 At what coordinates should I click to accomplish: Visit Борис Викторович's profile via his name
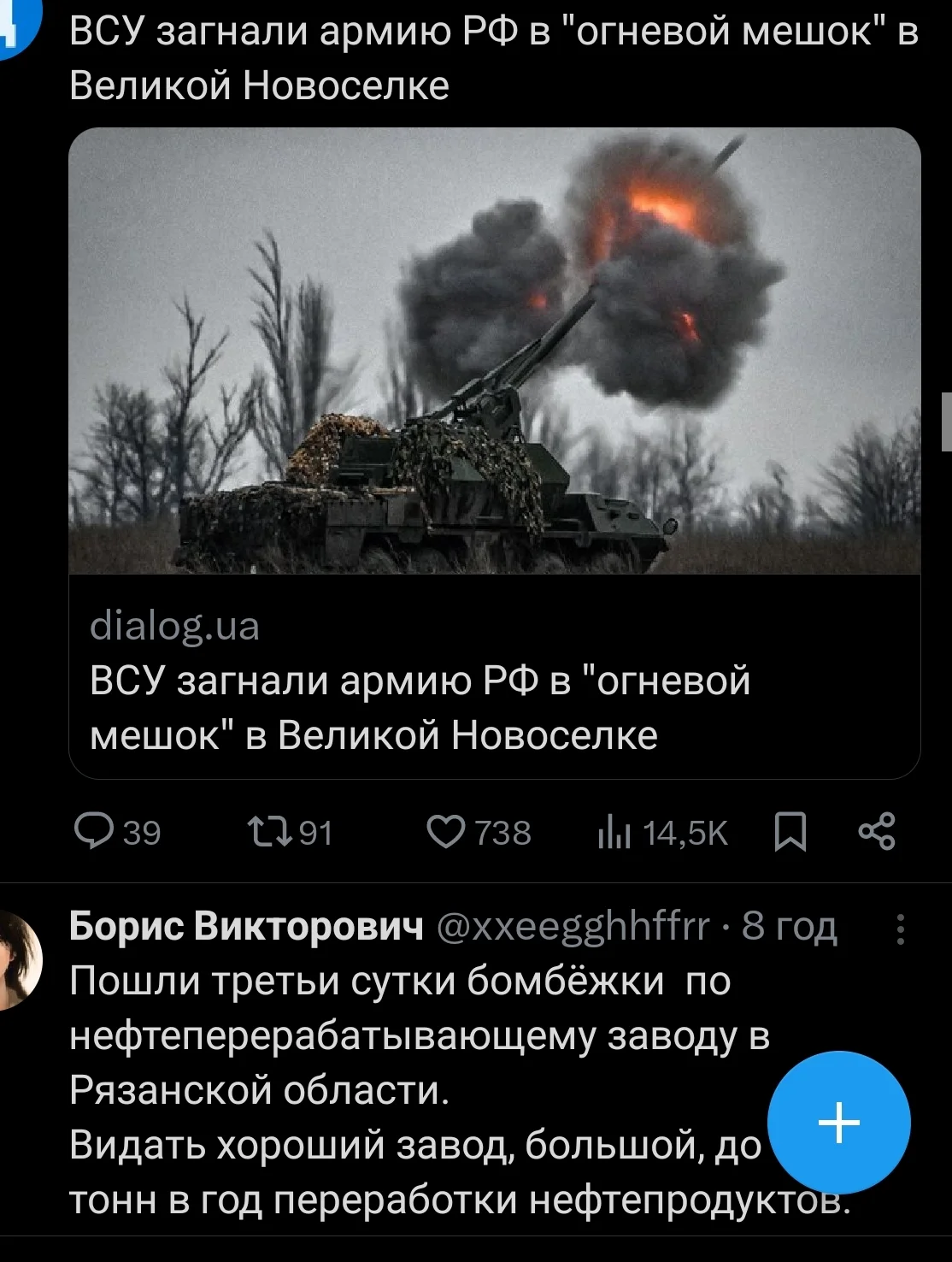(246, 926)
